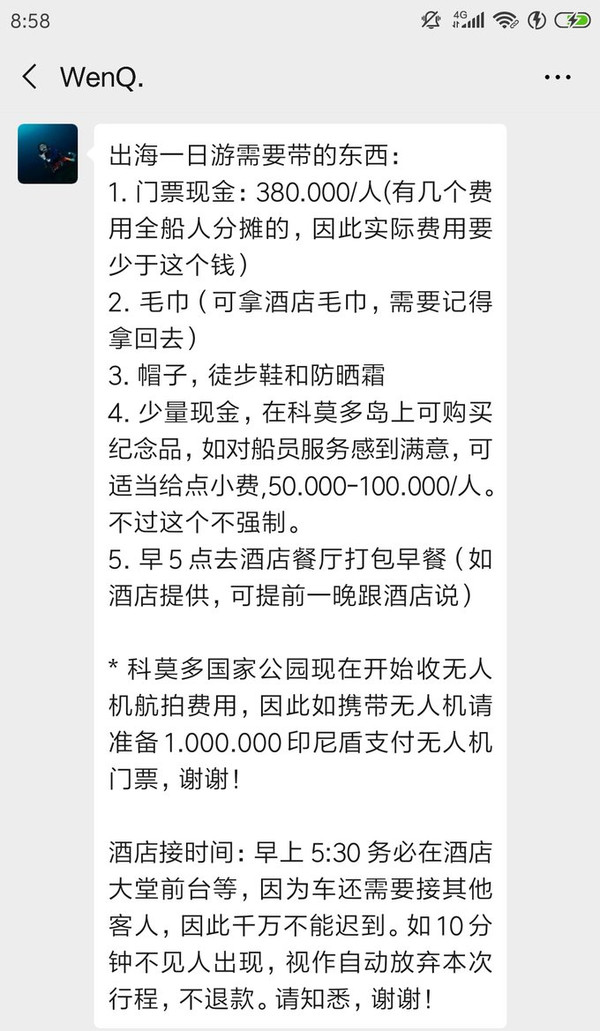Open WenQ.'s profile avatar
600x1031 pixels.
tap(48, 154)
